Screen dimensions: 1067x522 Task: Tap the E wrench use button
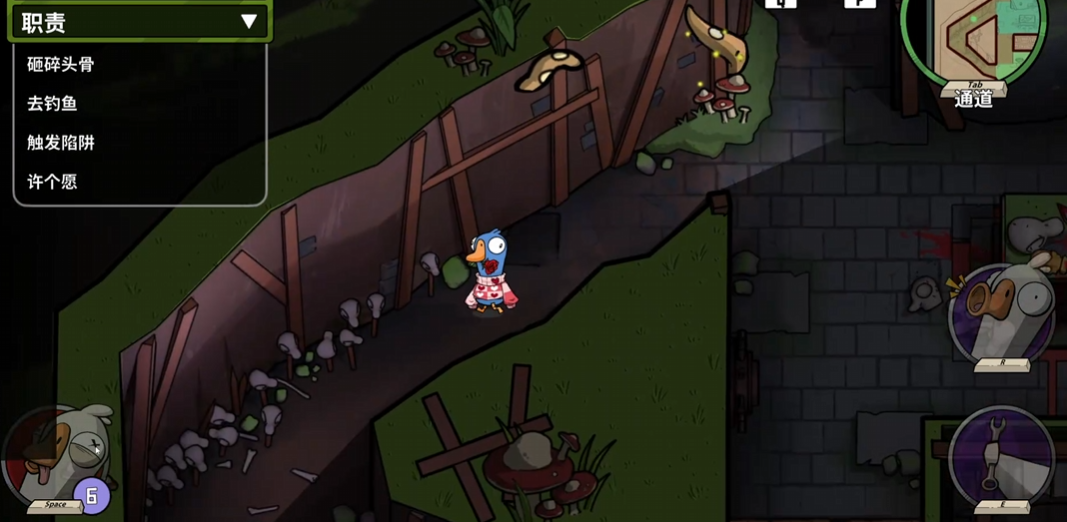[x=1001, y=458]
